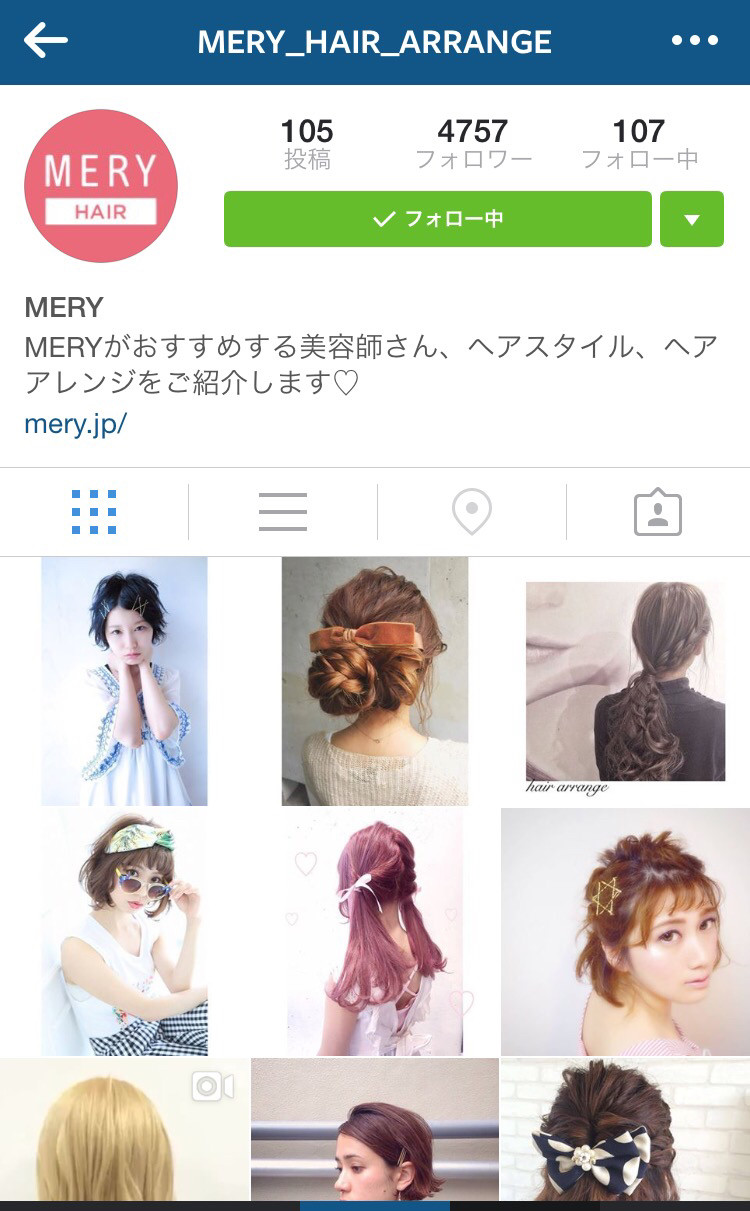Open photo of girl with hairpins in dark hair
750x1211 pixels.
click(x=124, y=681)
